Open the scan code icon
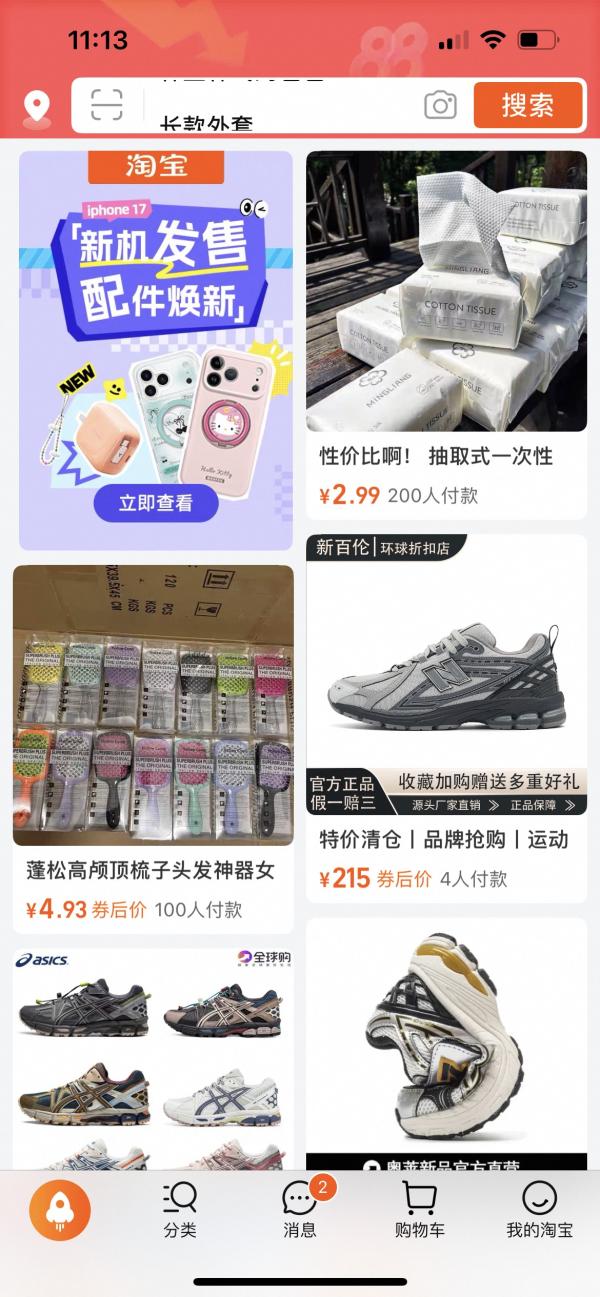 click(106, 105)
